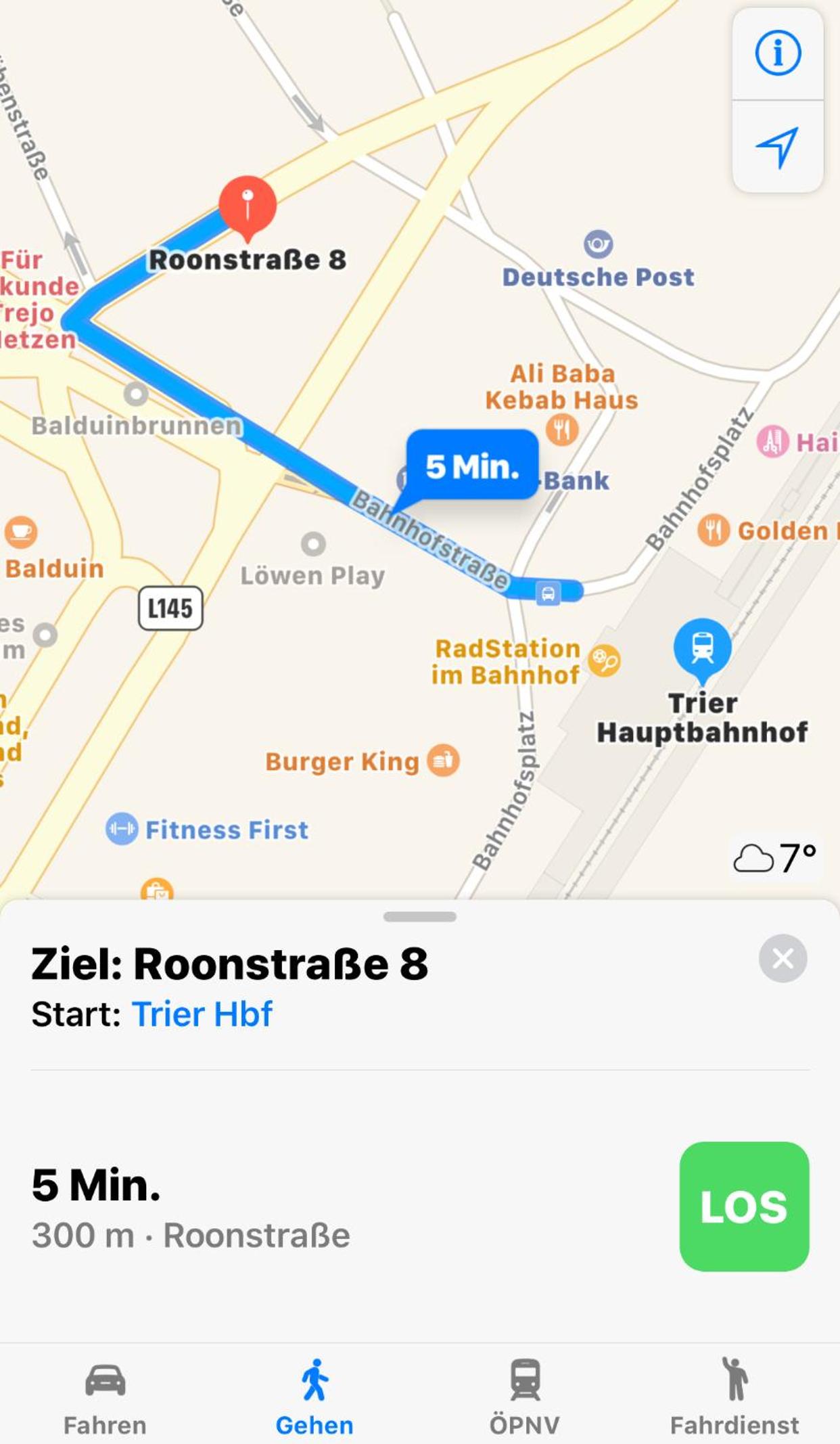Screen dimensions: 840x1444
Task: Expand the route card grabber handle
Action: point(419,916)
